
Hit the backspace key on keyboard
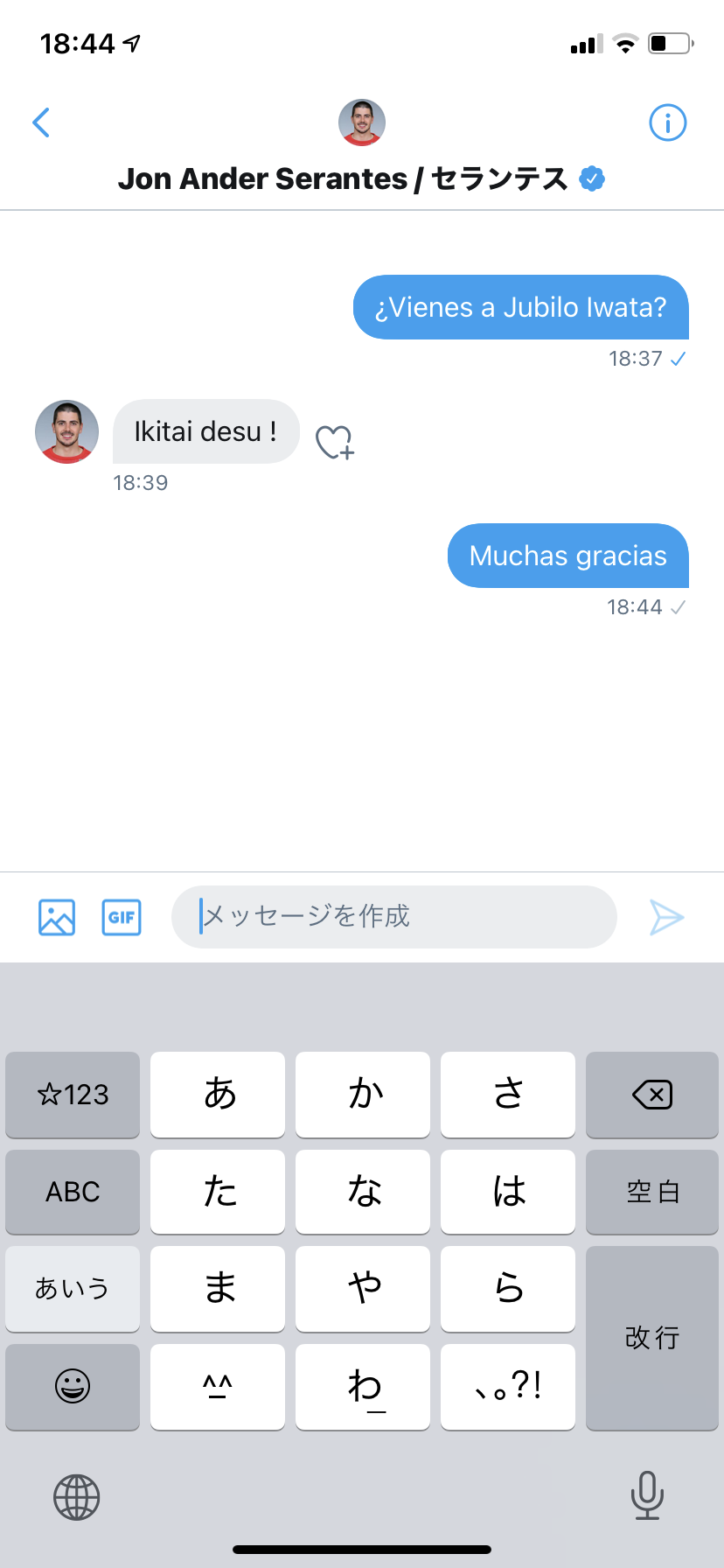coord(652,1095)
